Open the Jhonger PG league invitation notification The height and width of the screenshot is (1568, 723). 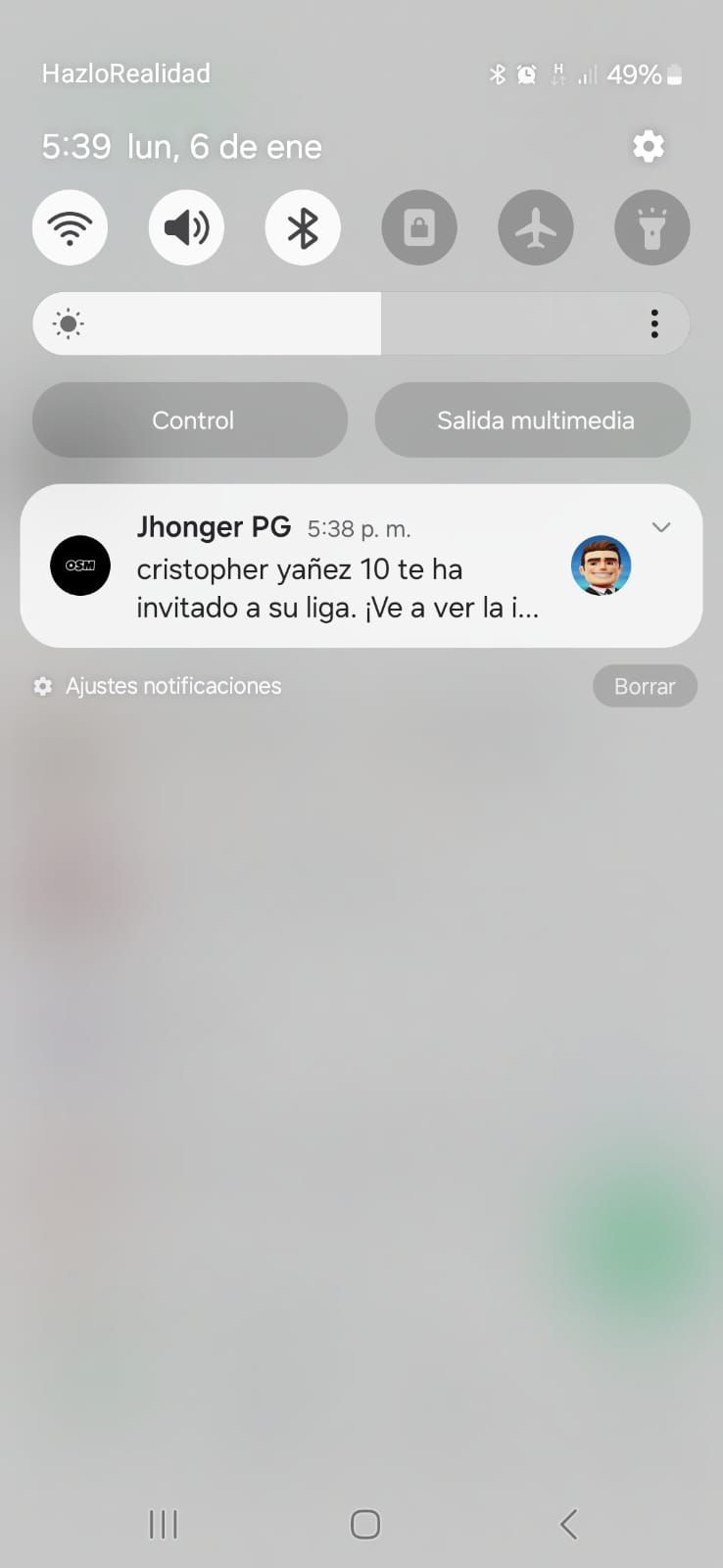(361, 565)
